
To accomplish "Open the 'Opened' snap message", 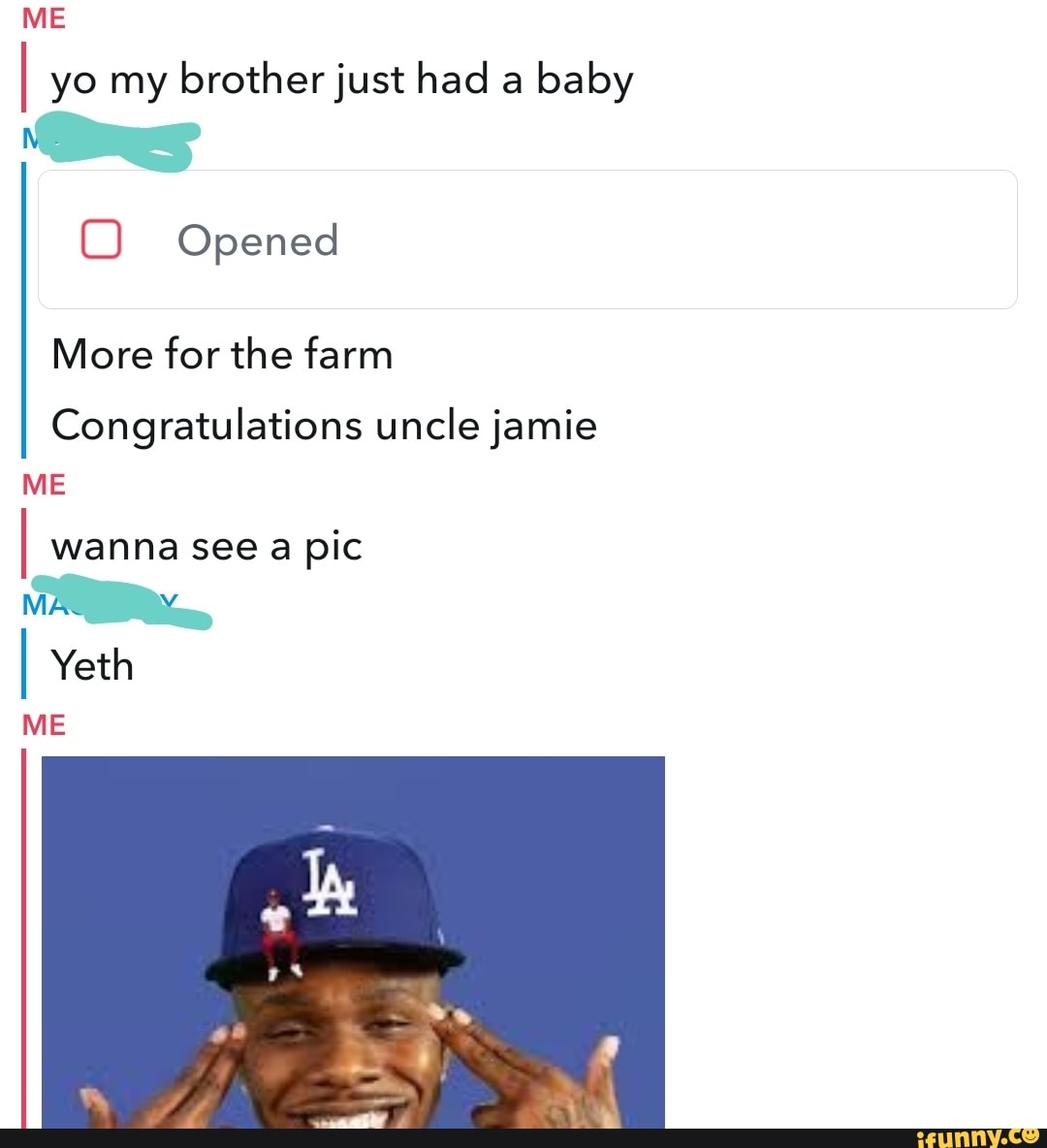I will click(526, 240).
